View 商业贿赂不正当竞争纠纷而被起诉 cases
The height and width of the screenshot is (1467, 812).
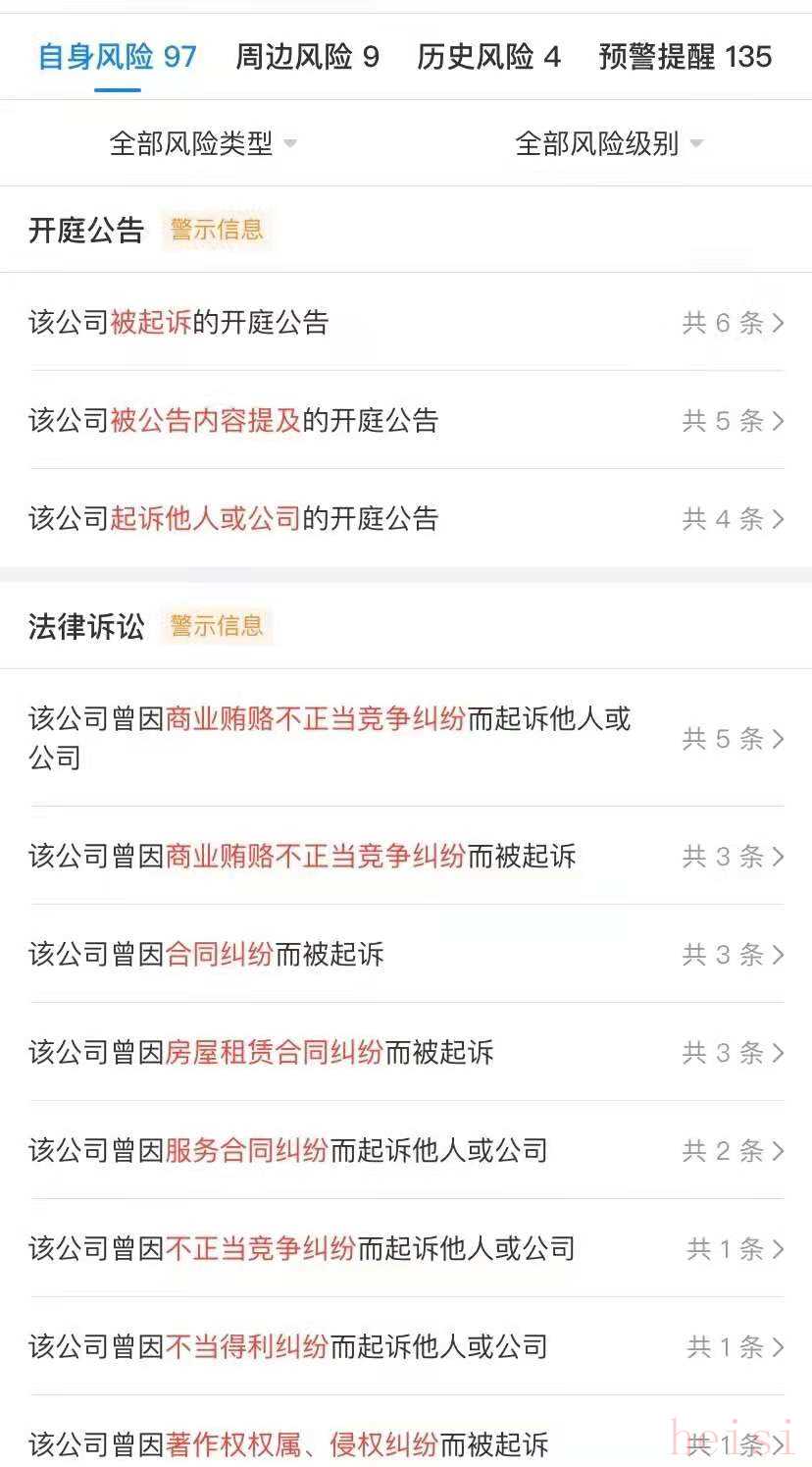tap(406, 856)
